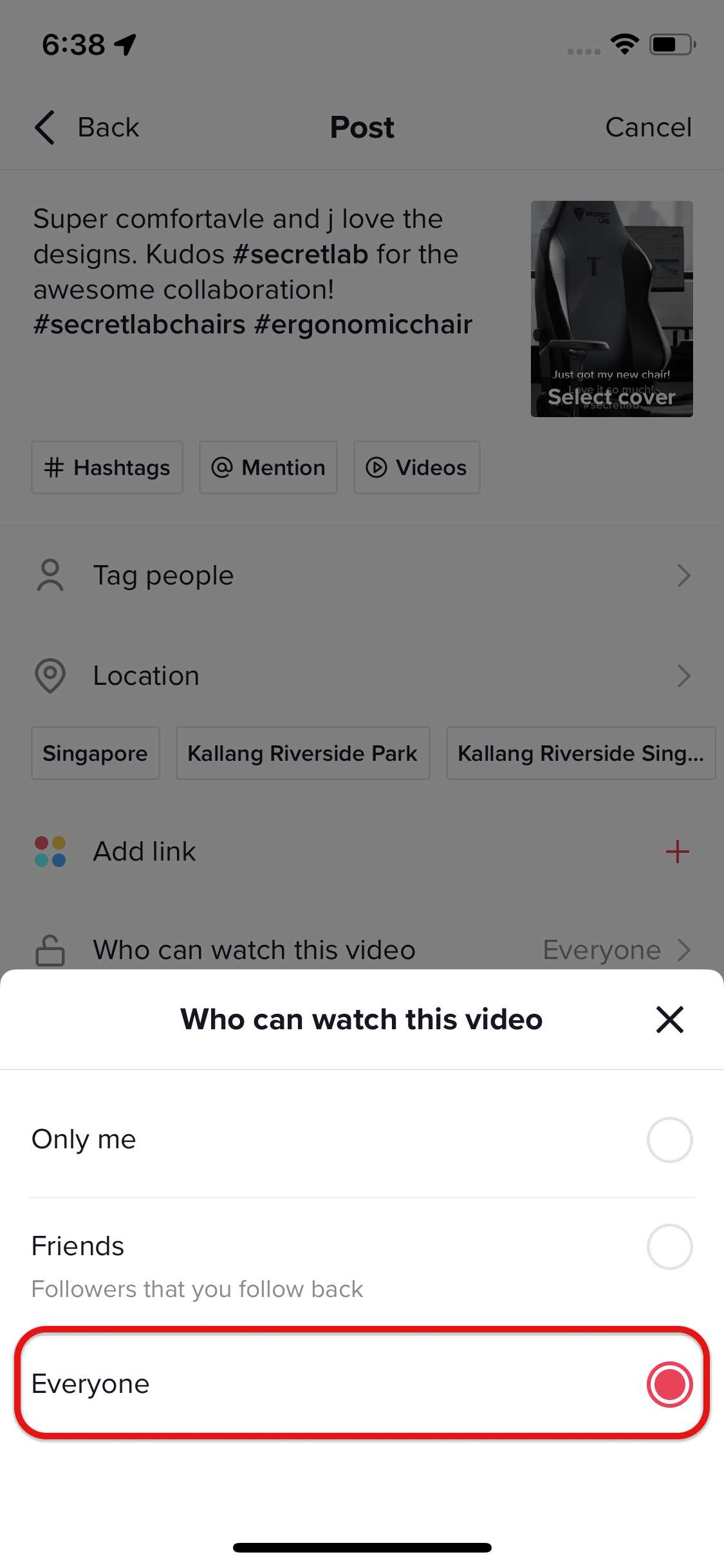This screenshot has width=724, height=1568.
Task: Select the Only me option
Action: pyautogui.click(x=669, y=1139)
